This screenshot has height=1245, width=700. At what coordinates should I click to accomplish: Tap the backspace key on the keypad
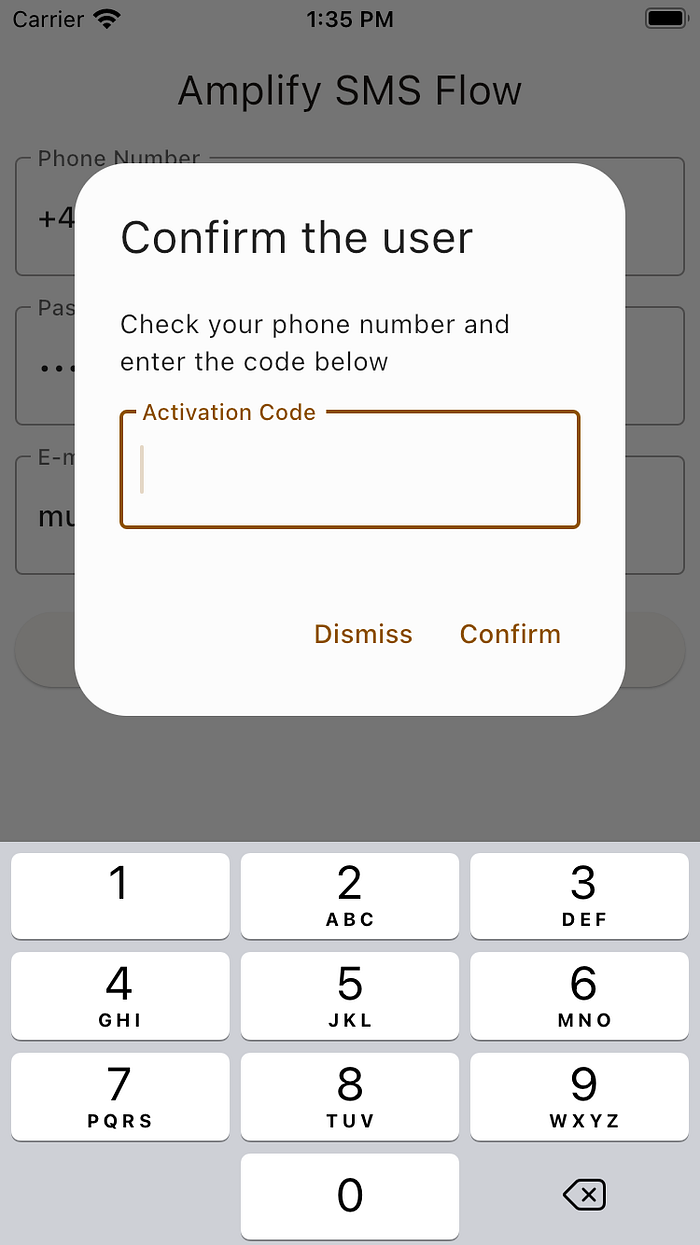(x=584, y=1194)
